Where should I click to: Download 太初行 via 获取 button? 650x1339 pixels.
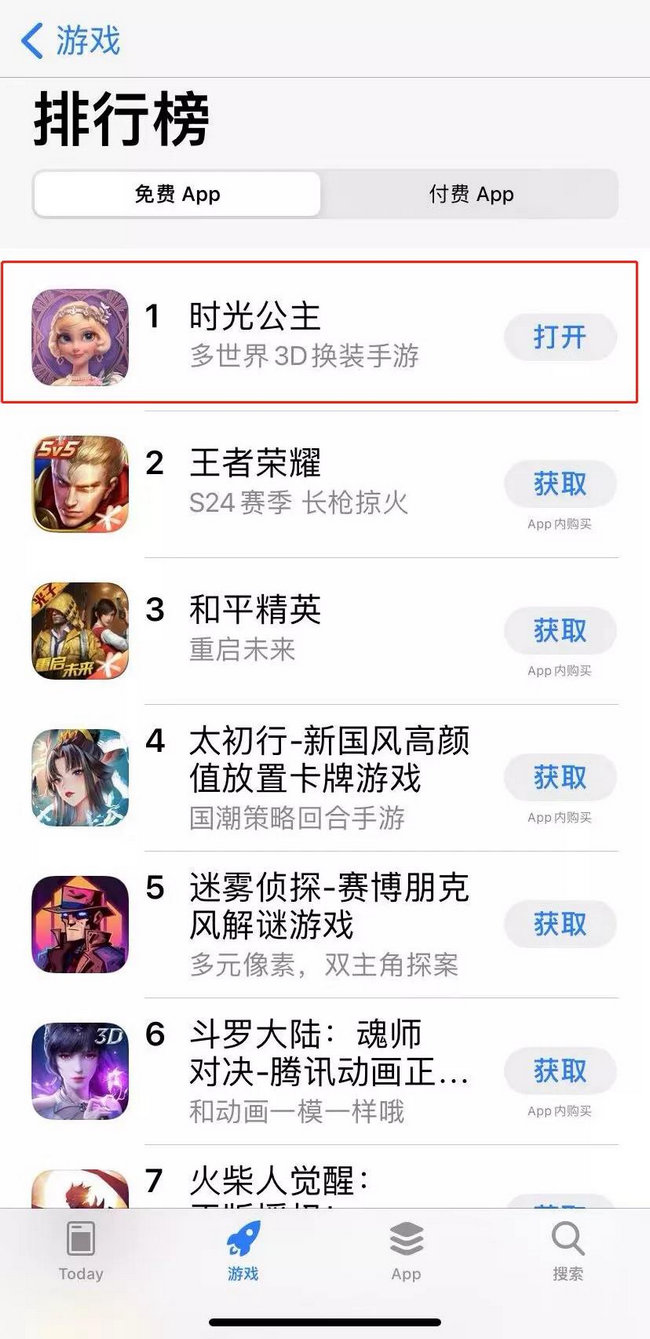[559, 777]
